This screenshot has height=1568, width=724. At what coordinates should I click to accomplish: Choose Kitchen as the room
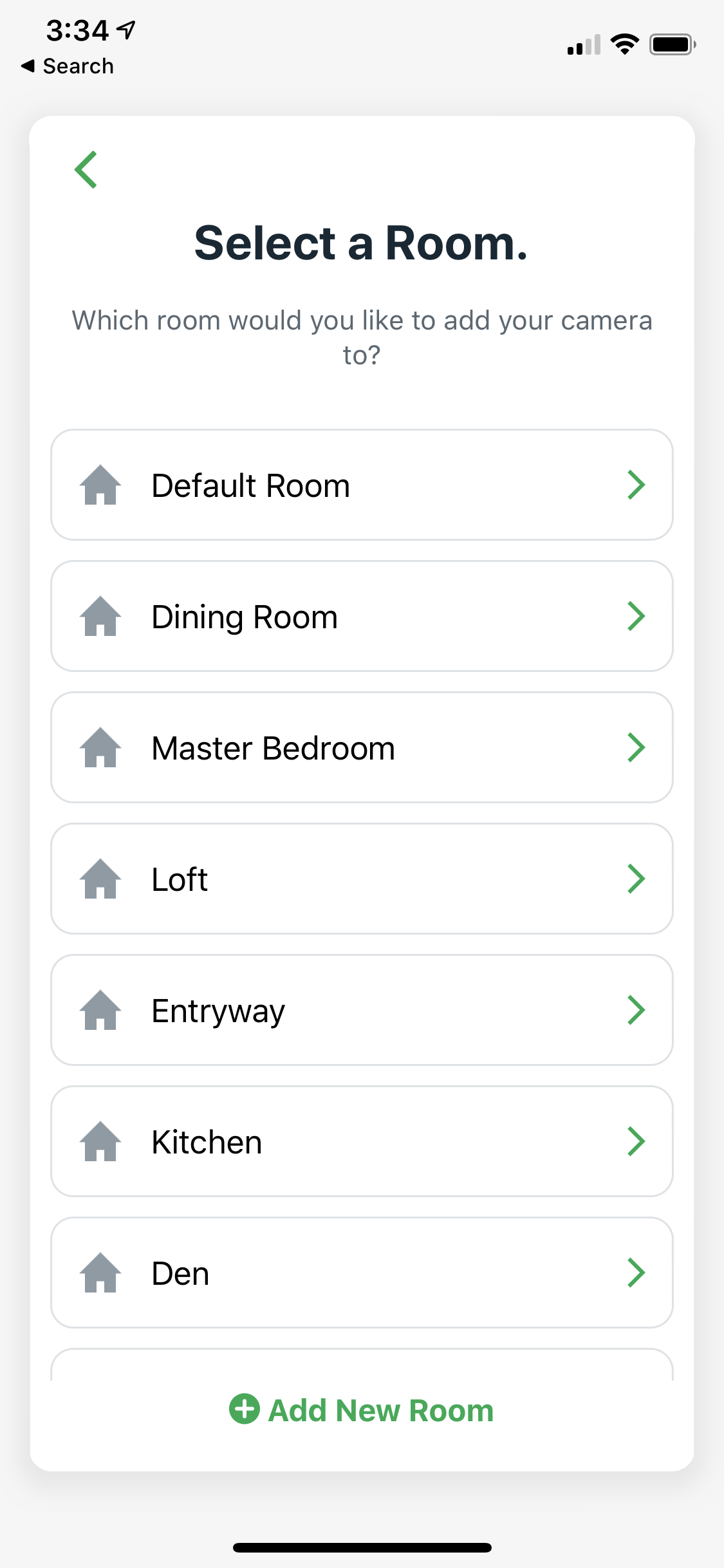[362, 1142]
